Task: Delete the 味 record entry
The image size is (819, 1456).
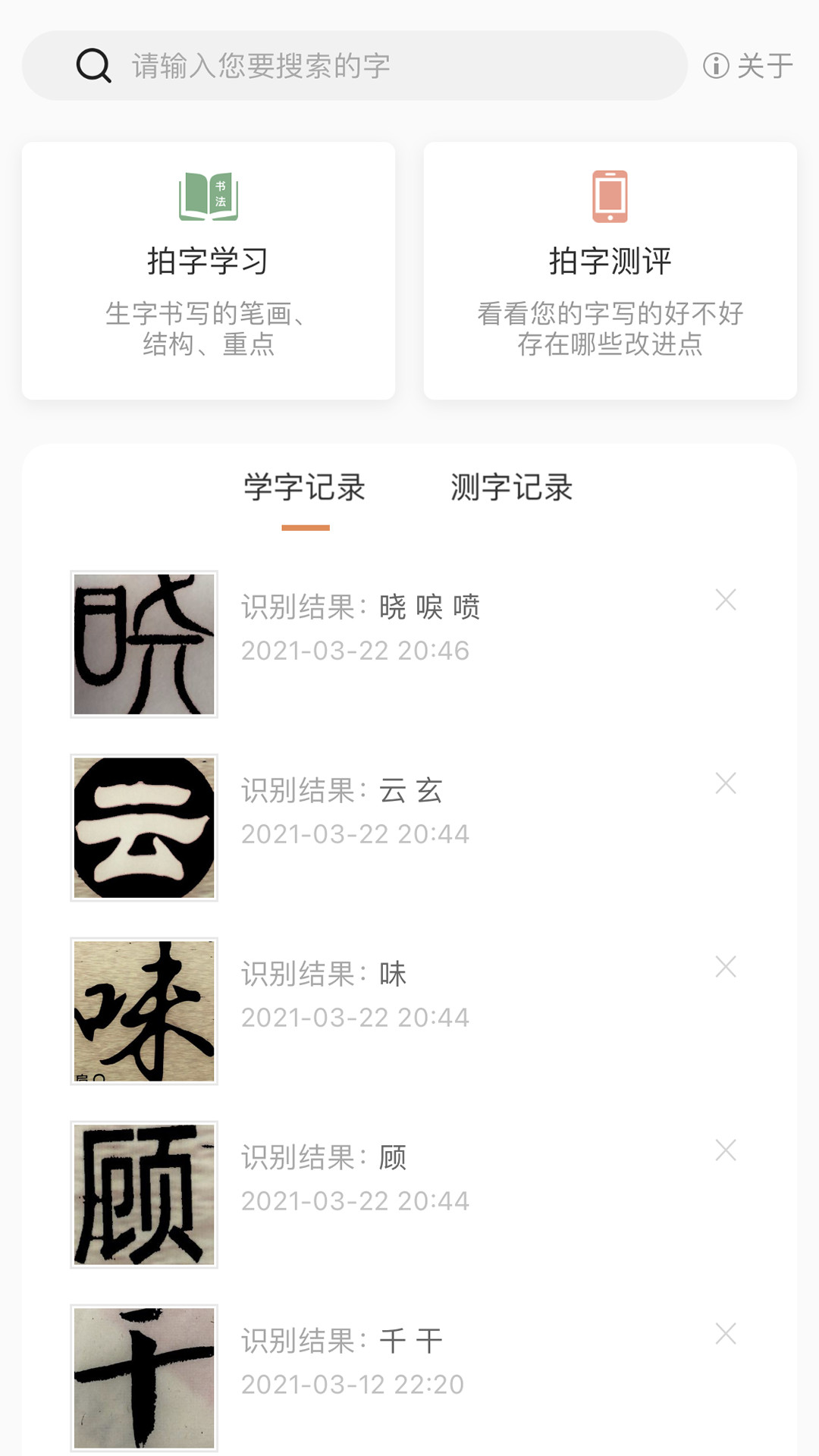Action: 726,966
